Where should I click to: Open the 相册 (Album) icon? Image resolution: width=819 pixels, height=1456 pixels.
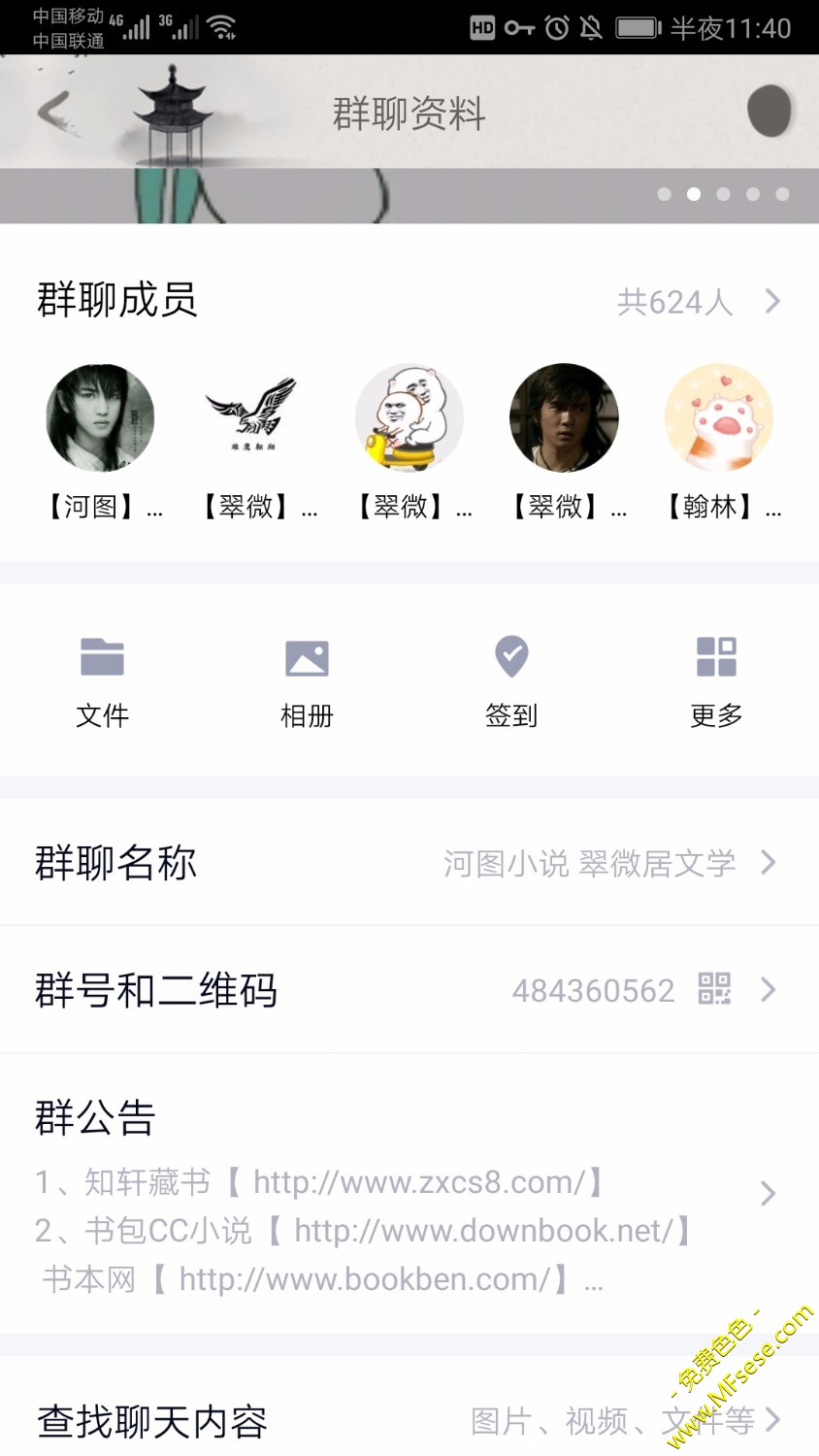click(308, 657)
